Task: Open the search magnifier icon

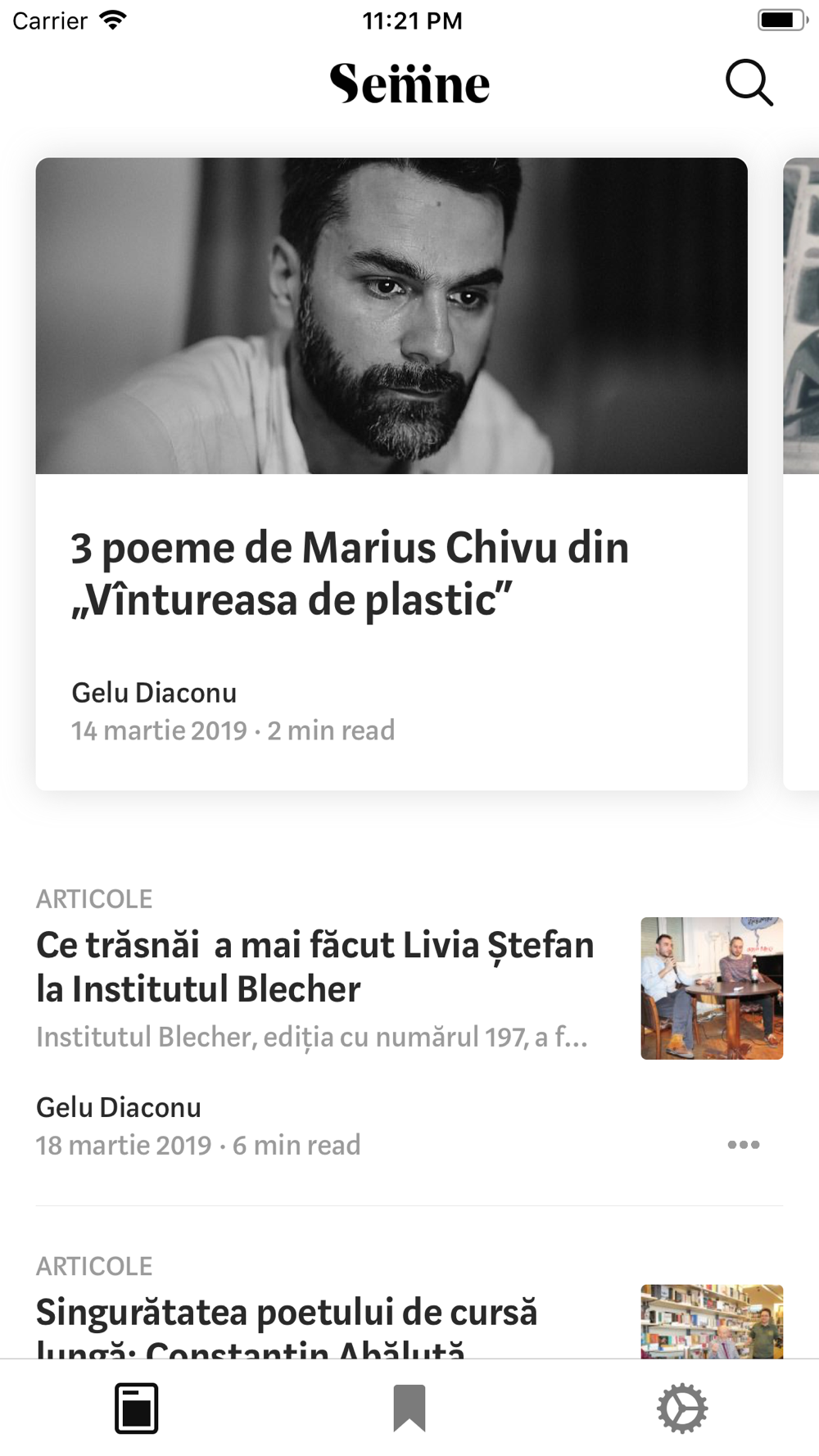Action: coord(749,83)
